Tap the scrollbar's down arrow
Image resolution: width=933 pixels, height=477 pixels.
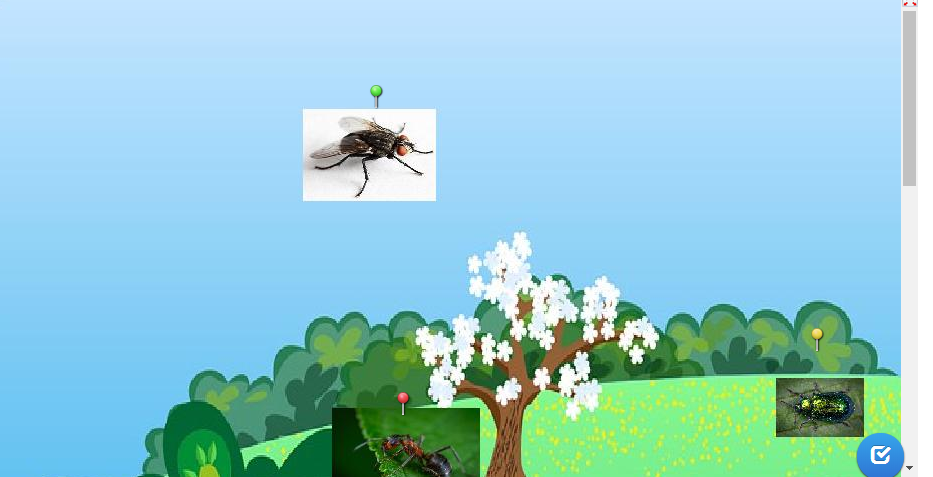point(910,467)
